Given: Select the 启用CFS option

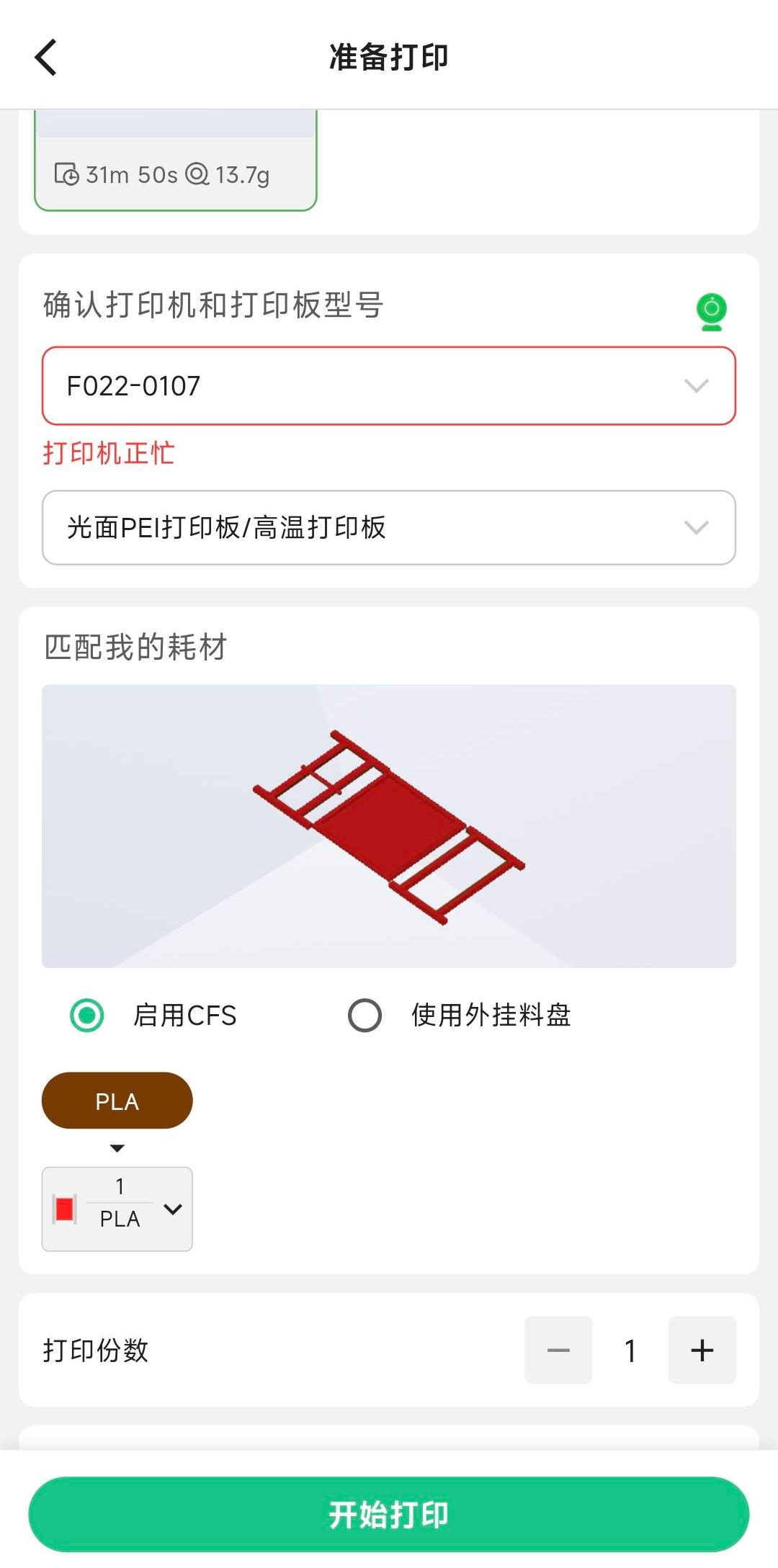Looking at the screenshot, I should point(87,1016).
